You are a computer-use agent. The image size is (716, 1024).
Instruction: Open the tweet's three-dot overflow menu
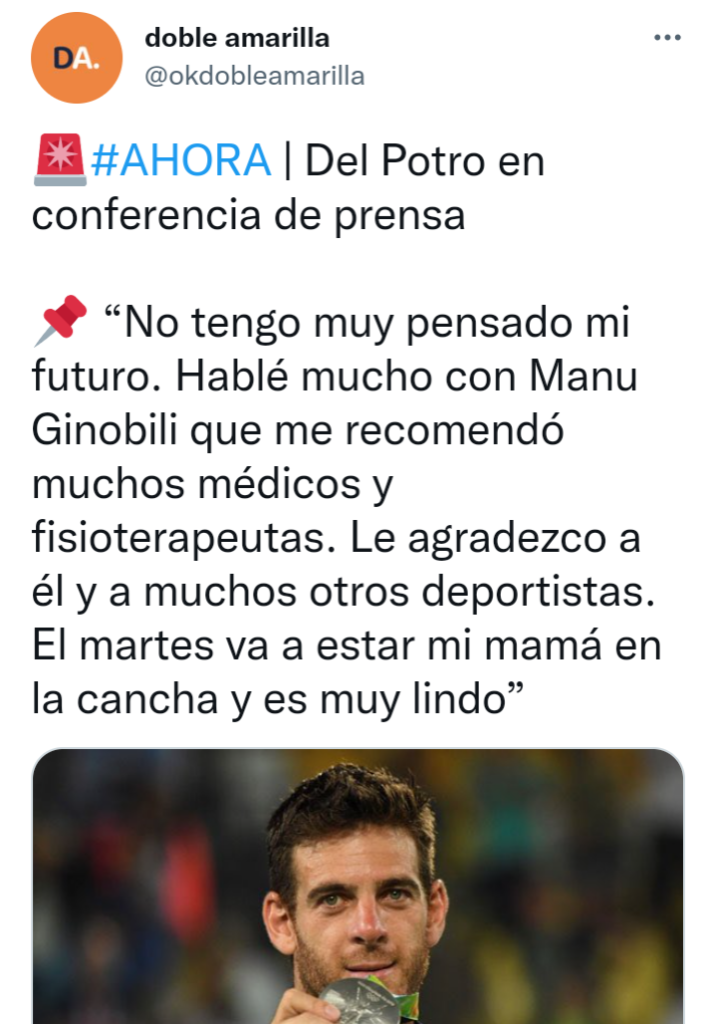[x=666, y=38]
